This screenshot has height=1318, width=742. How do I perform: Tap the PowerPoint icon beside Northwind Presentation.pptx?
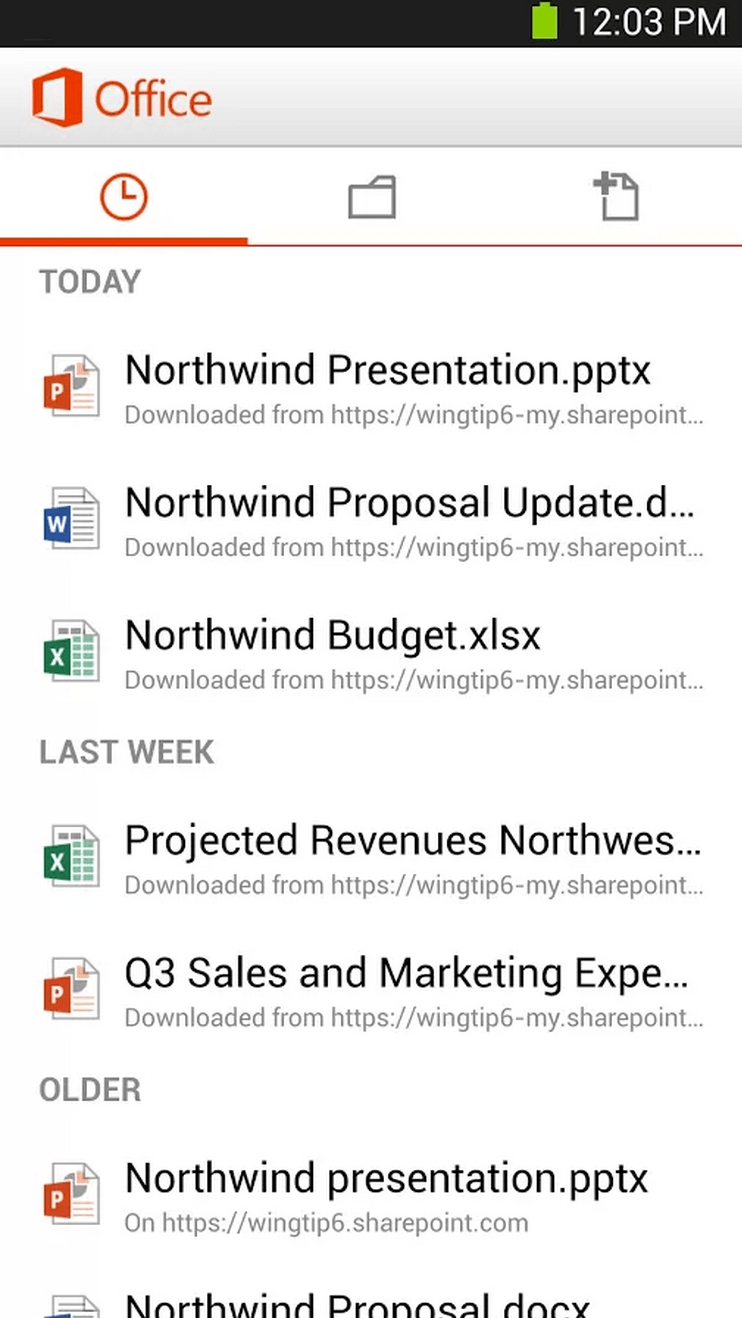[x=71, y=385]
